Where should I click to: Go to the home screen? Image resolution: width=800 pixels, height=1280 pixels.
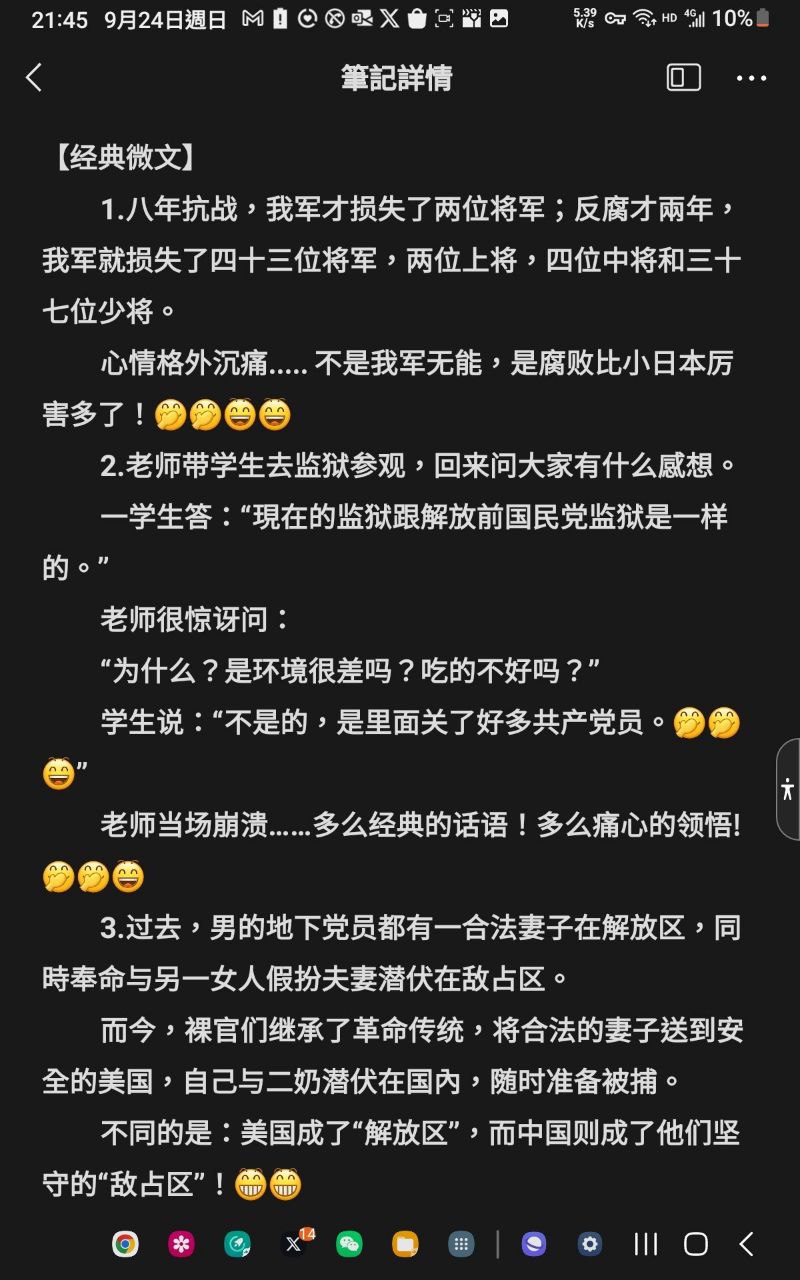pyautogui.click(x=696, y=1244)
